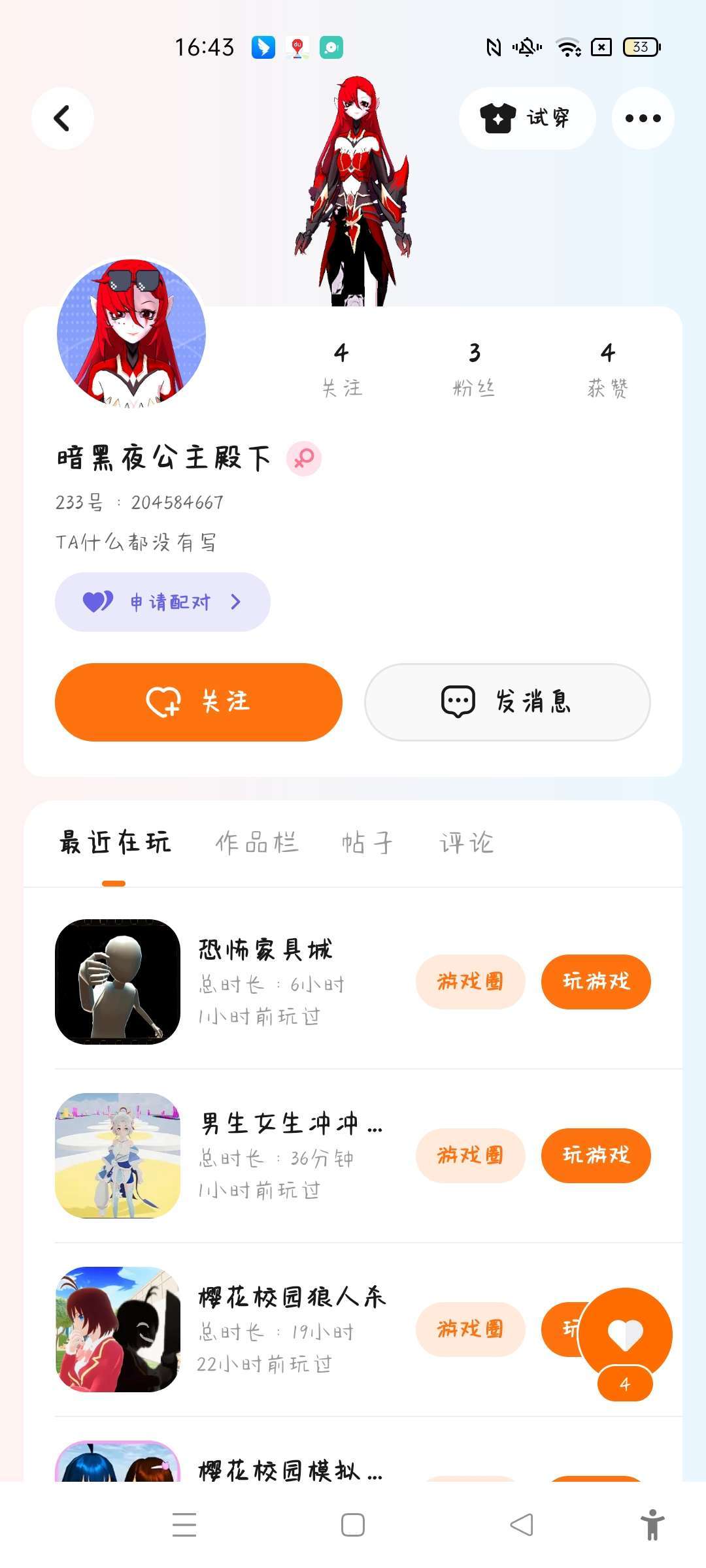This screenshot has height=1568, width=706.
Task: Tap the 试穿 outfit try-on button
Action: (527, 118)
